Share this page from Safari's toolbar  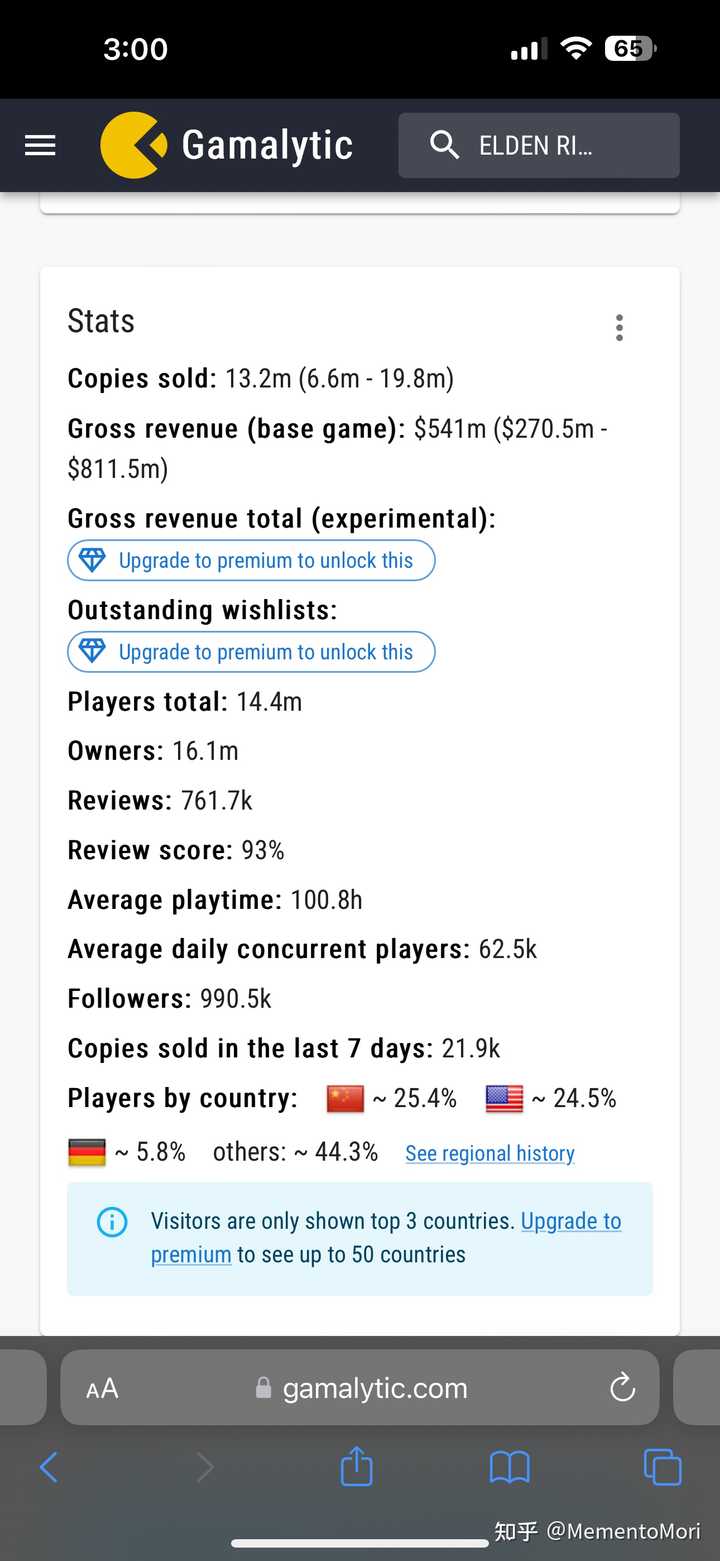click(x=356, y=1466)
